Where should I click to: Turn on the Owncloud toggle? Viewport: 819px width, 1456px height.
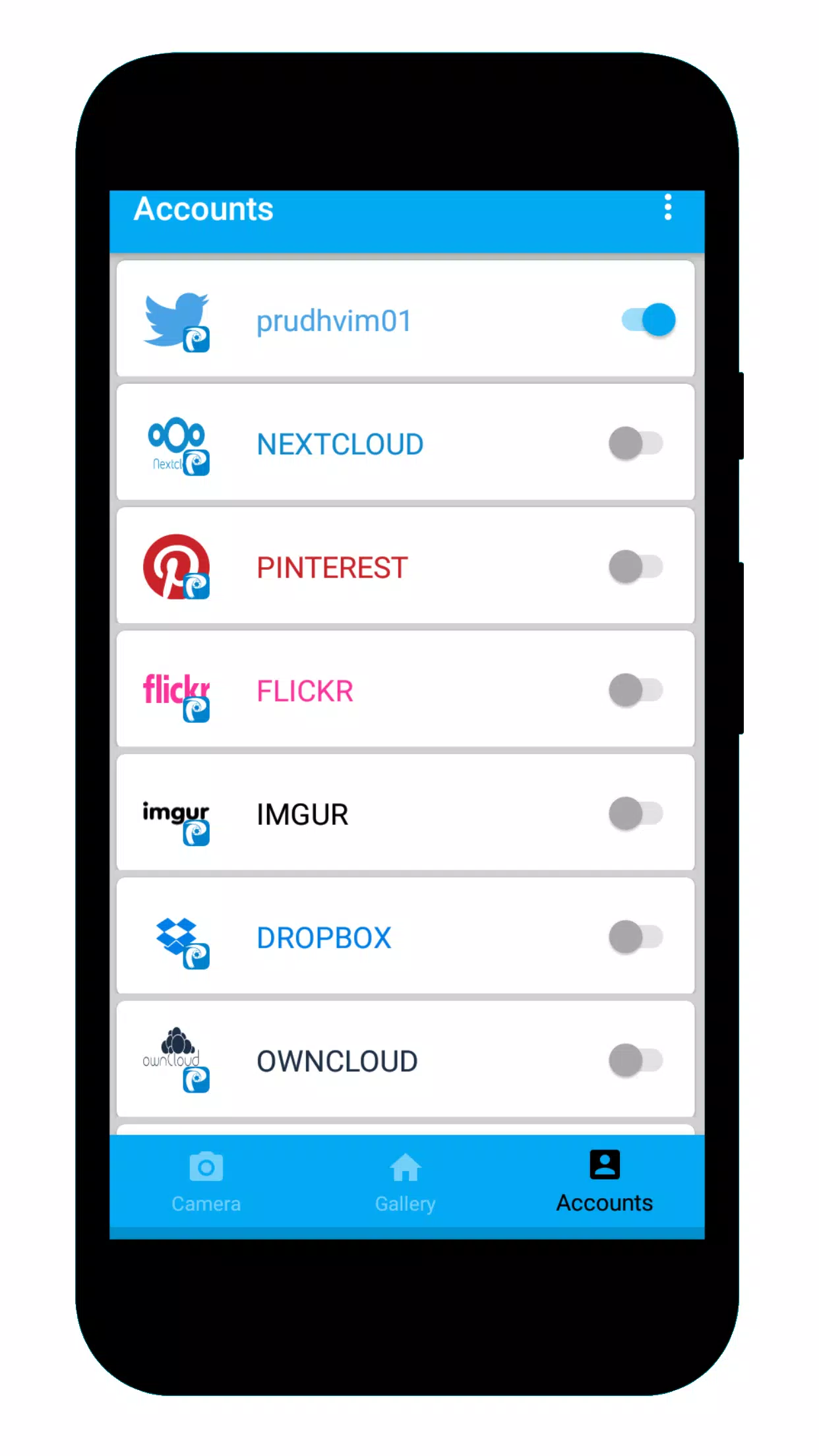pyautogui.click(x=636, y=1060)
